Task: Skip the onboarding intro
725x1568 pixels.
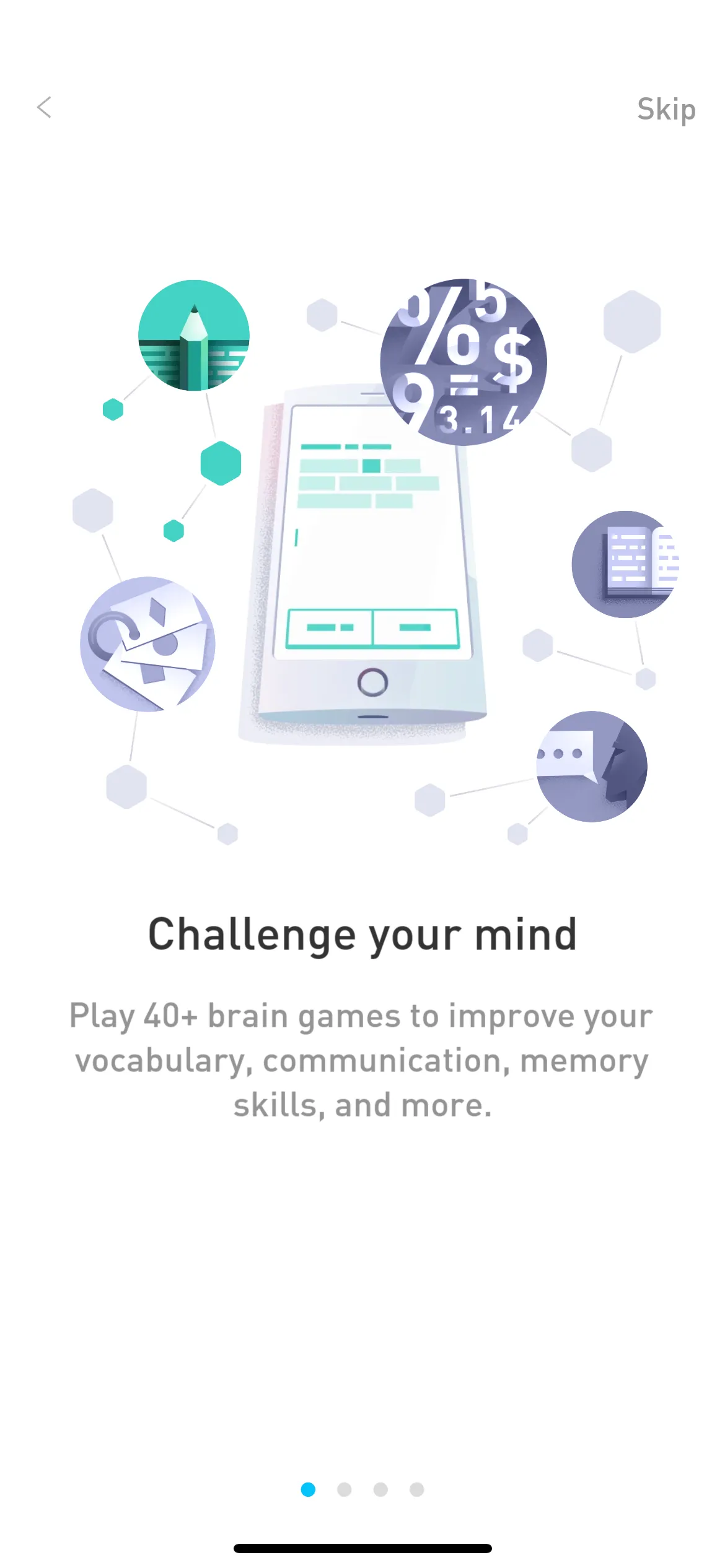Action: [x=666, y=110]
